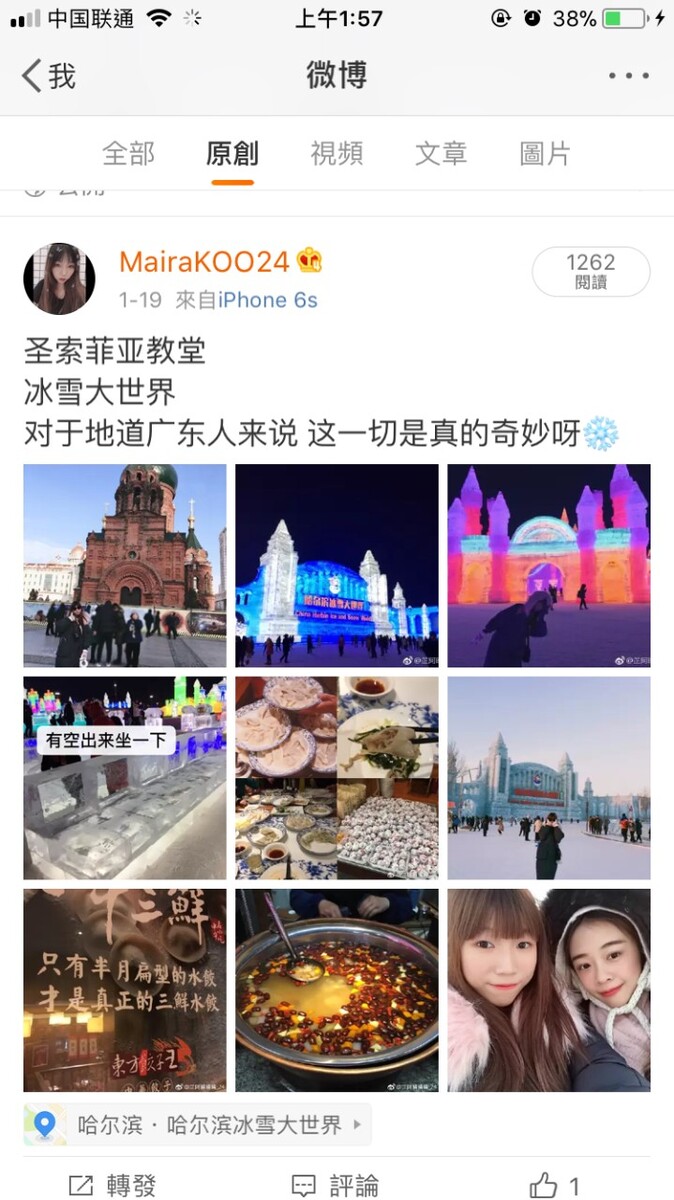Open the hot pot photo
674x1200 pixels.
(337, 990)
